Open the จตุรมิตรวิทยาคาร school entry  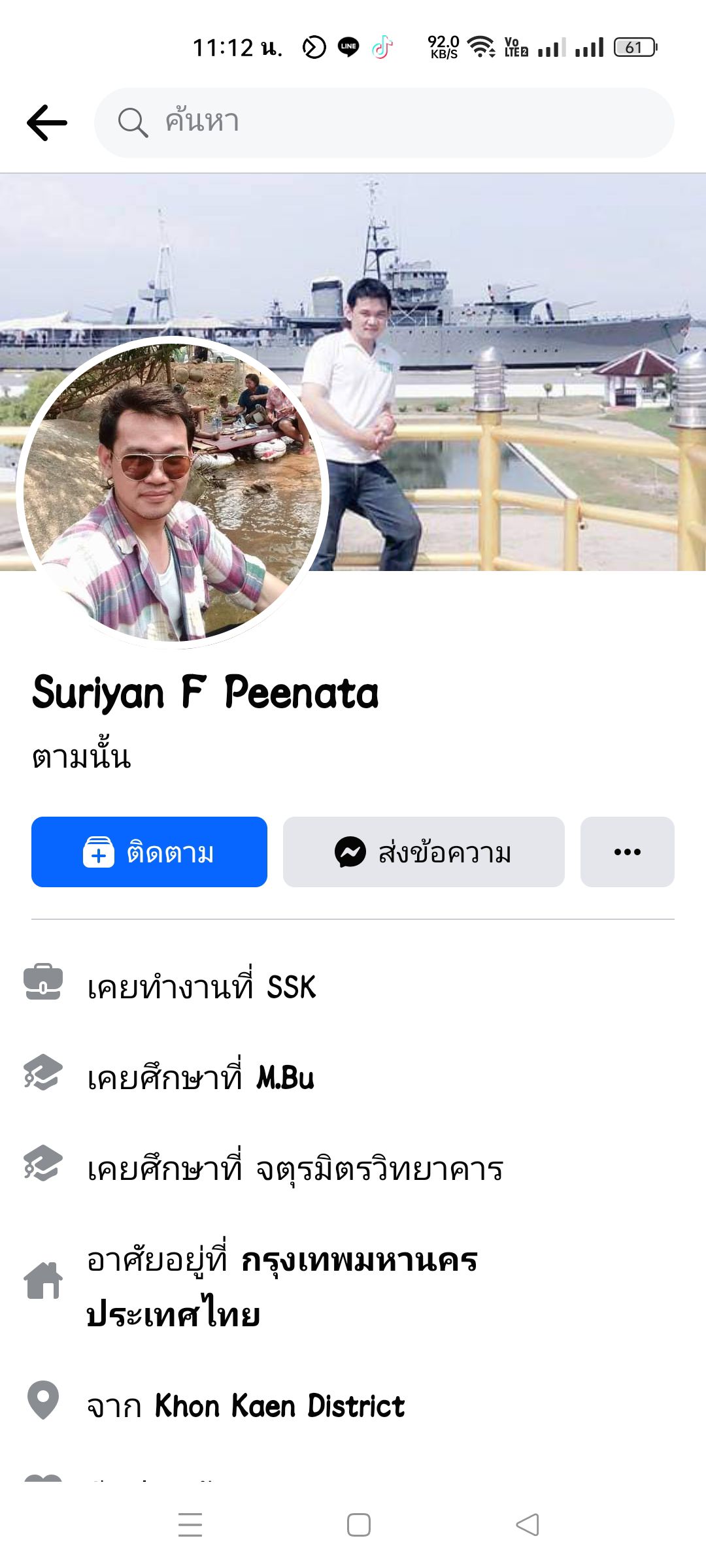pyautogui.click(x=379, y=1169)
